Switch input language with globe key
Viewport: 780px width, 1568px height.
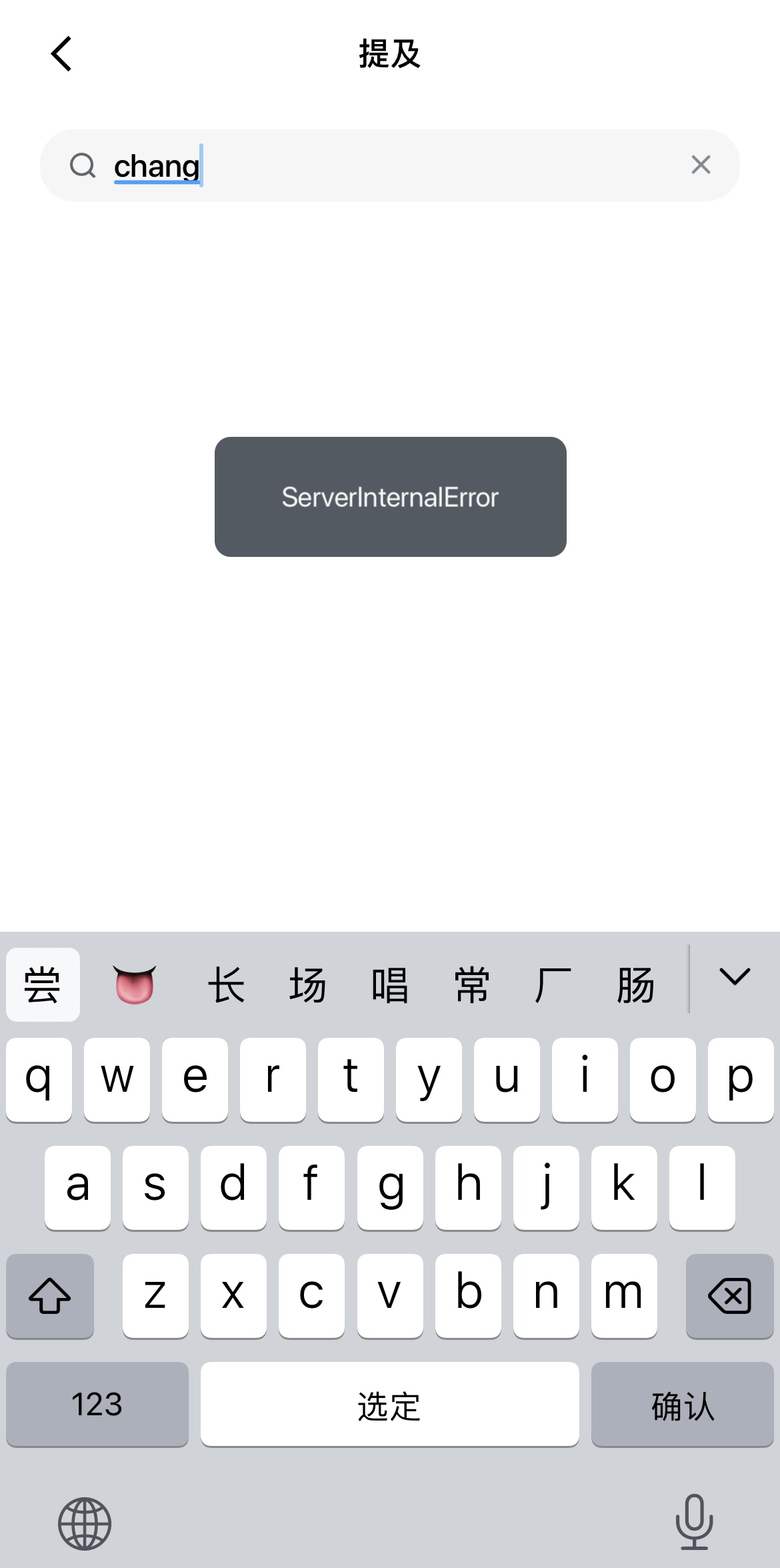point(85,1524)
